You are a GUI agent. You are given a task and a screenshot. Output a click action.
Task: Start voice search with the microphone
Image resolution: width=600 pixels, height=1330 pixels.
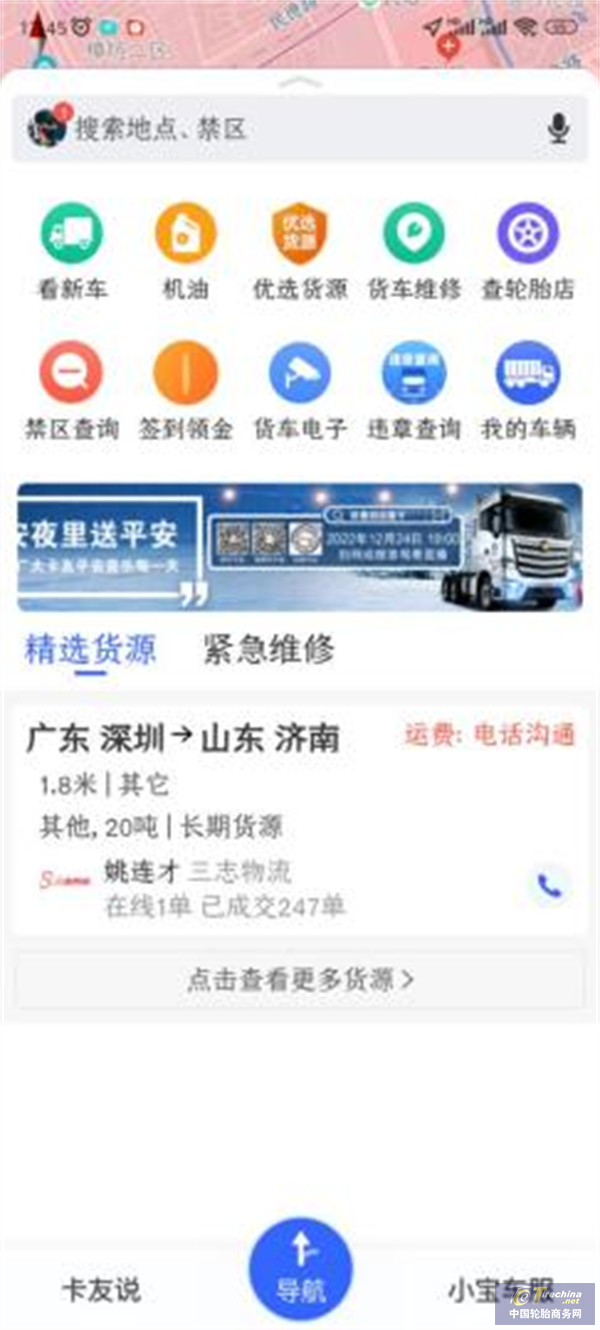tap(559, 129)
